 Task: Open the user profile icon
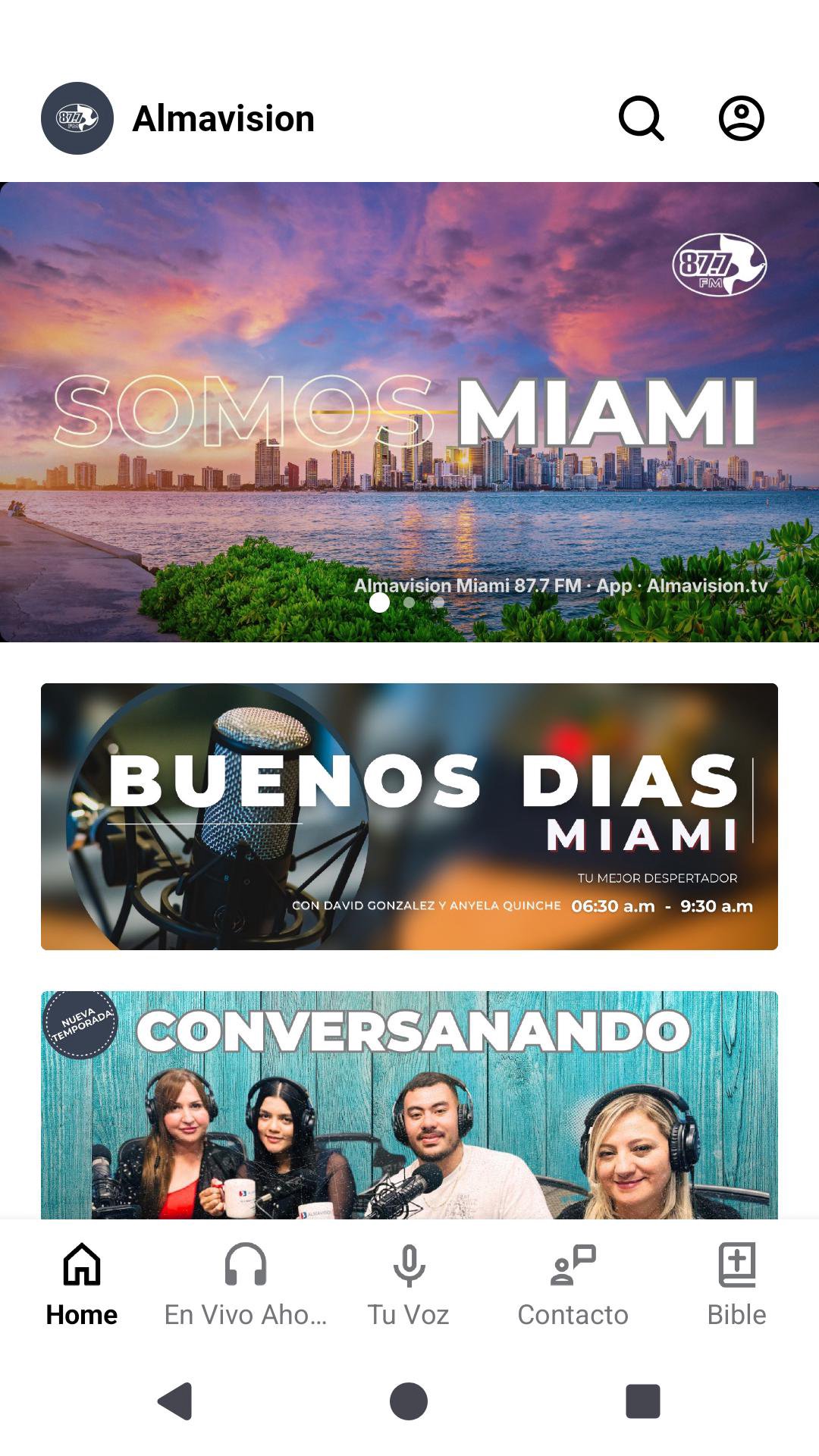(x=741, y=118)
